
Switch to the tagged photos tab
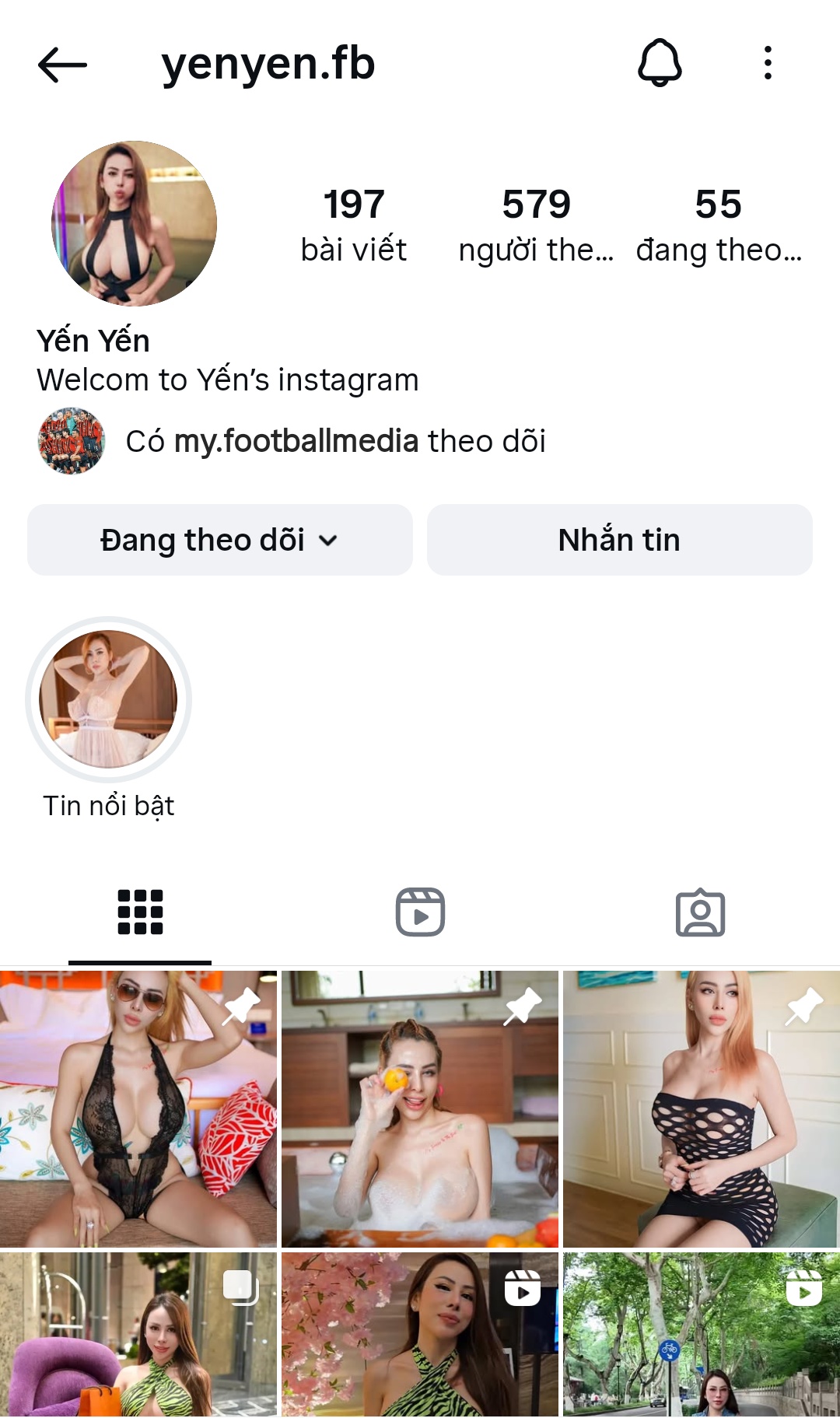700,912
